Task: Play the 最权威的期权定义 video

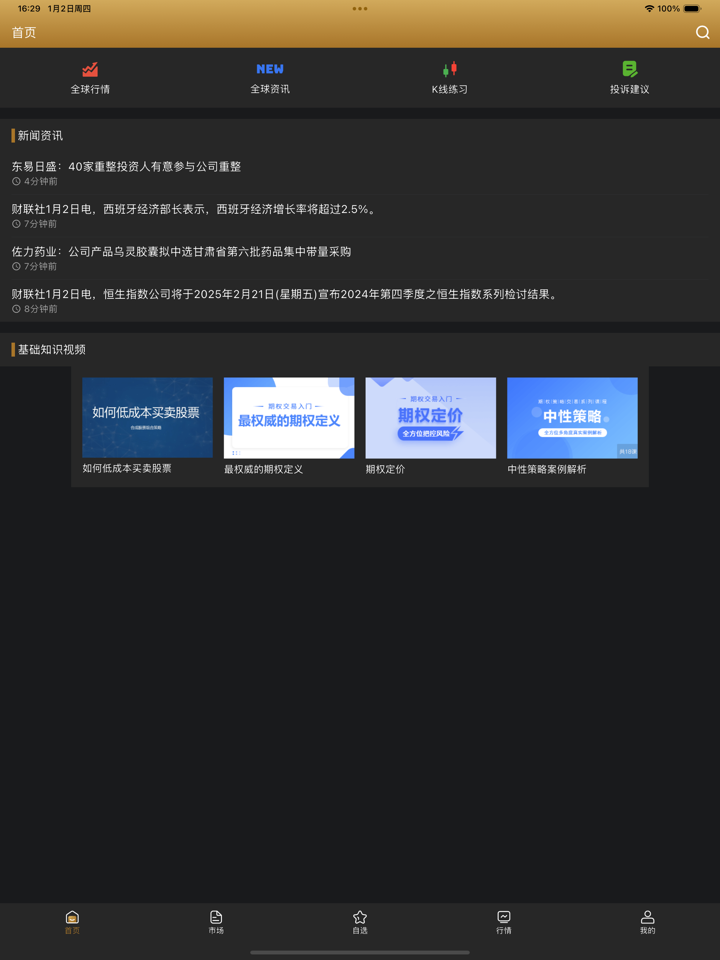Action: coord(289,418)
